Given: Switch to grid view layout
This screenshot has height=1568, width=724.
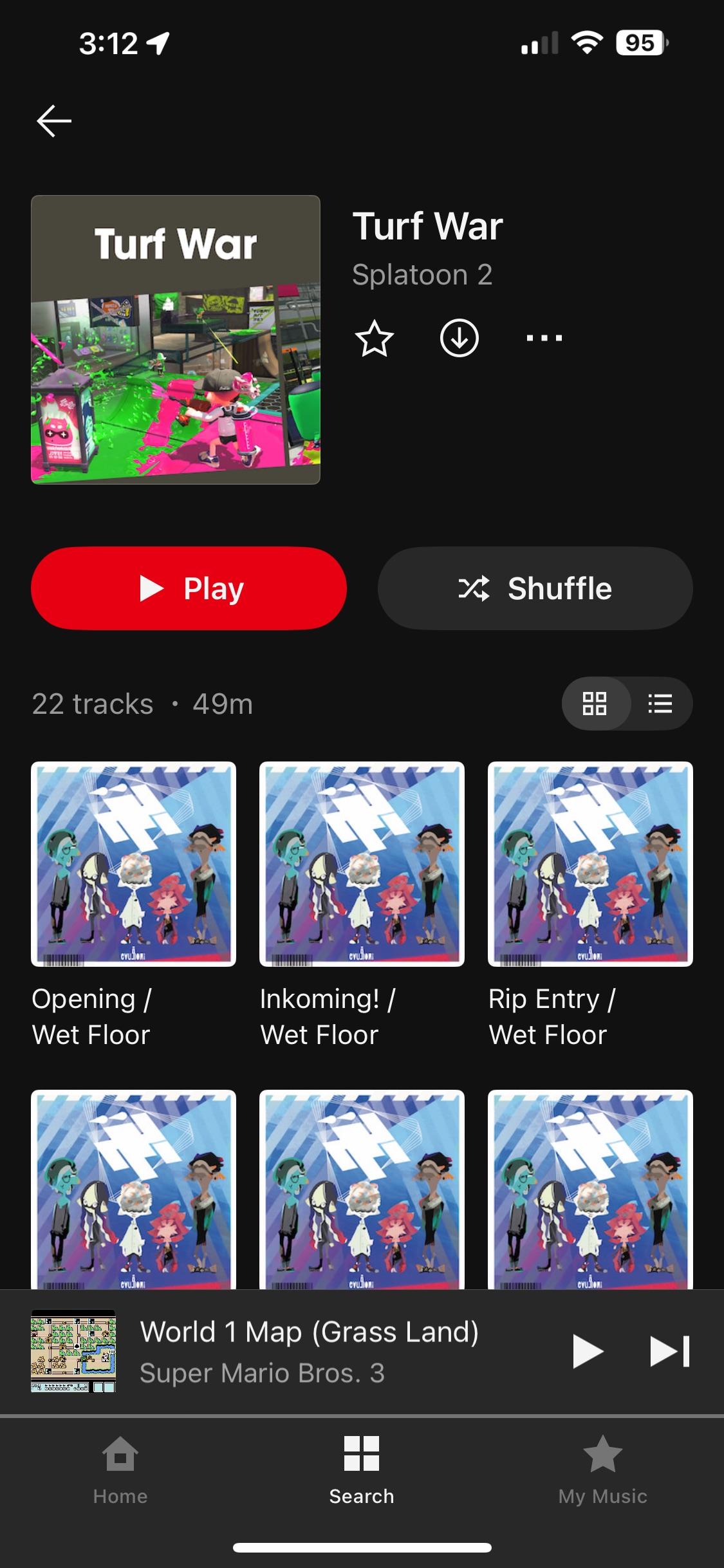Looking at the screenshot, I should tap(595, 704).
